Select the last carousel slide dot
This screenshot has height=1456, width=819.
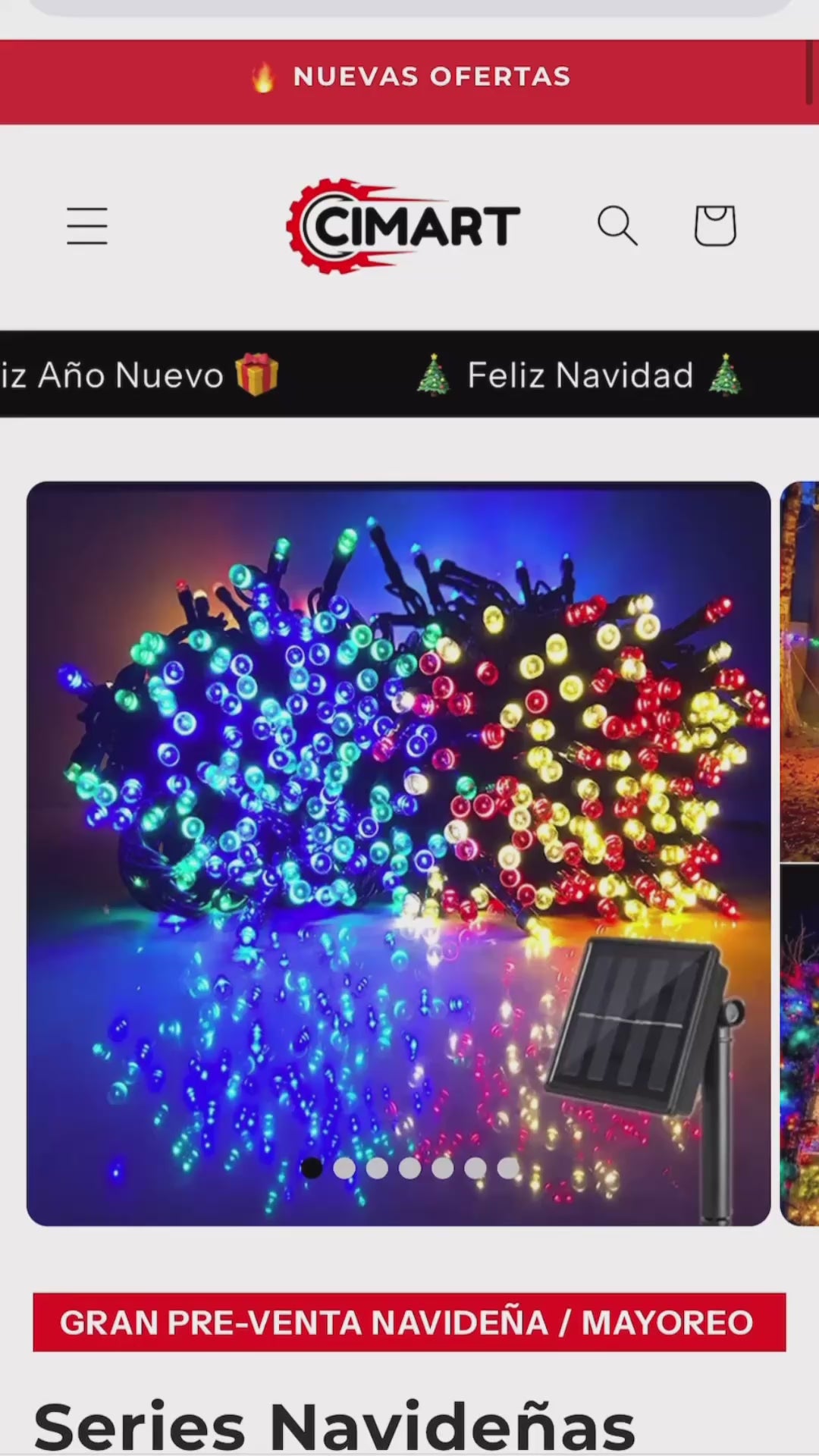(508, 1168)
